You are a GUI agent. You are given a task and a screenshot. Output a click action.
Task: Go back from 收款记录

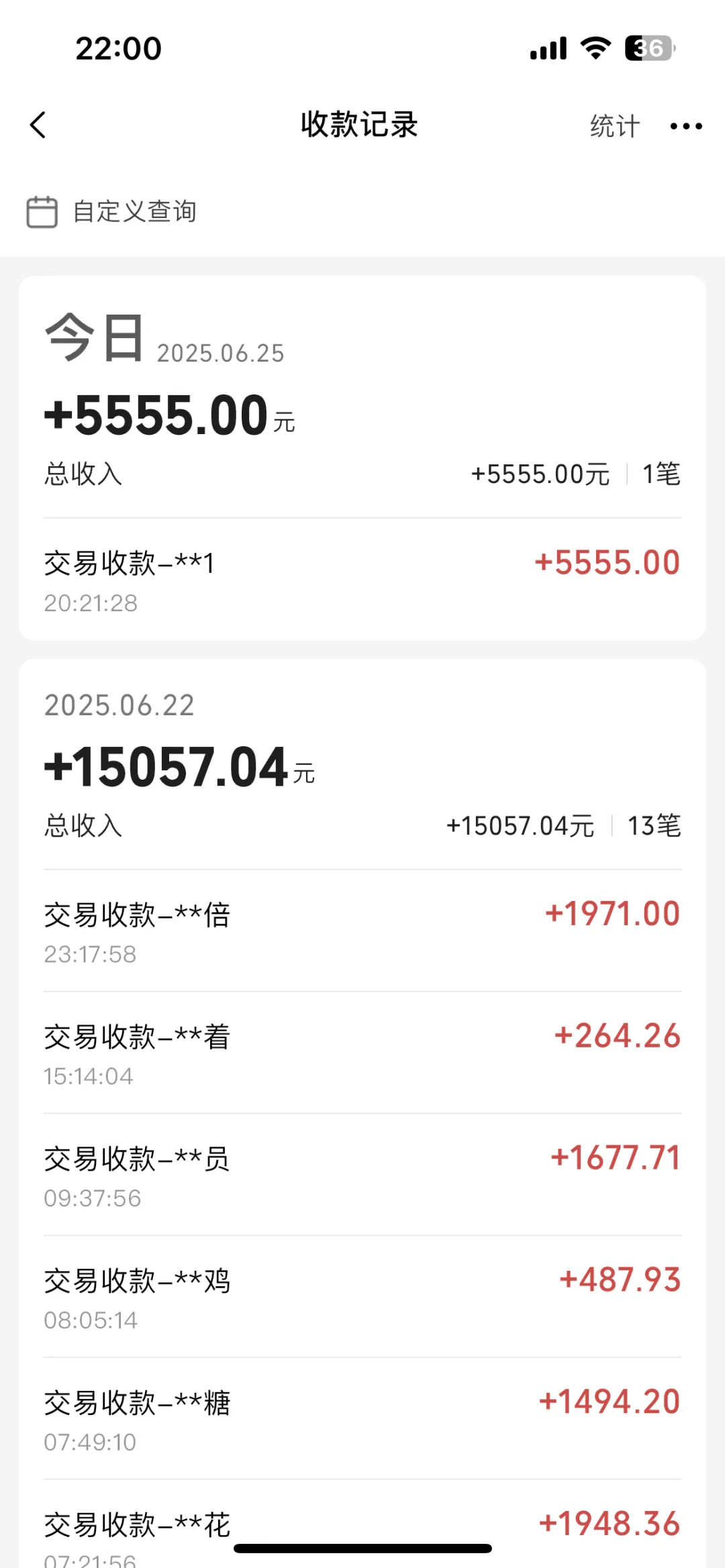(38, 125)
